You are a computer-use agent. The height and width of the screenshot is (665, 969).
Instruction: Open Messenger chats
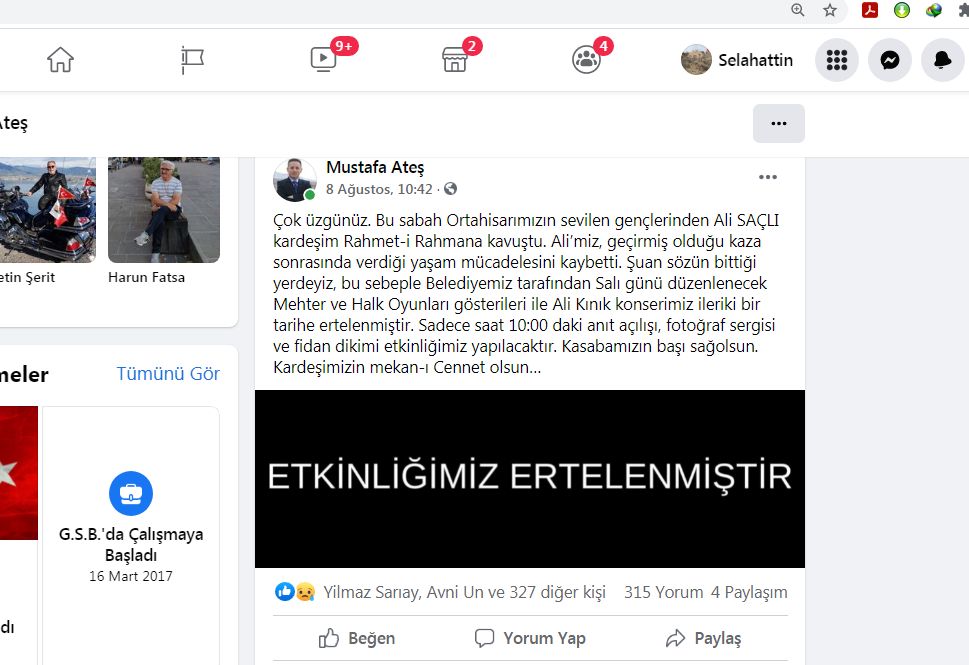pos(889,60)
